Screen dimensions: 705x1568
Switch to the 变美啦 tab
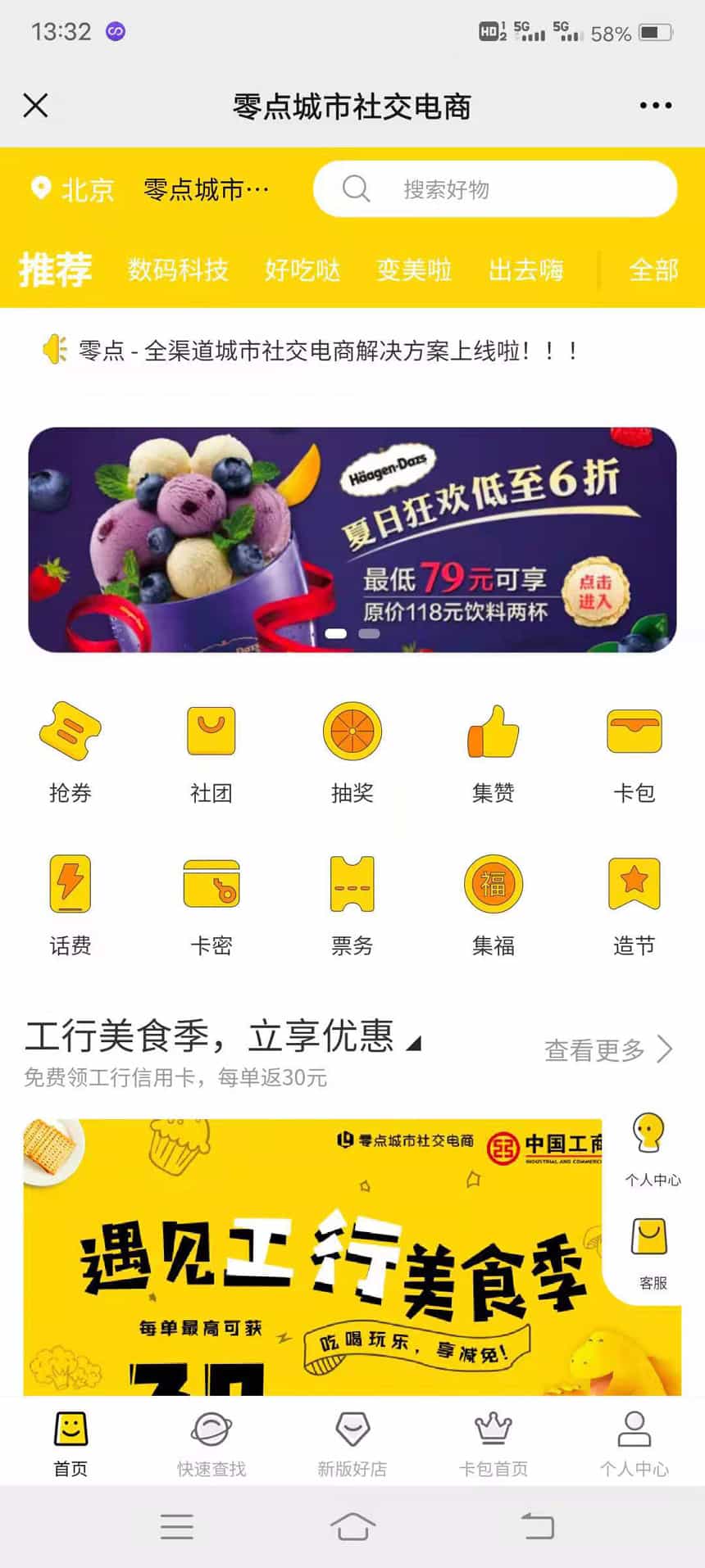click(x=414, y=270)
